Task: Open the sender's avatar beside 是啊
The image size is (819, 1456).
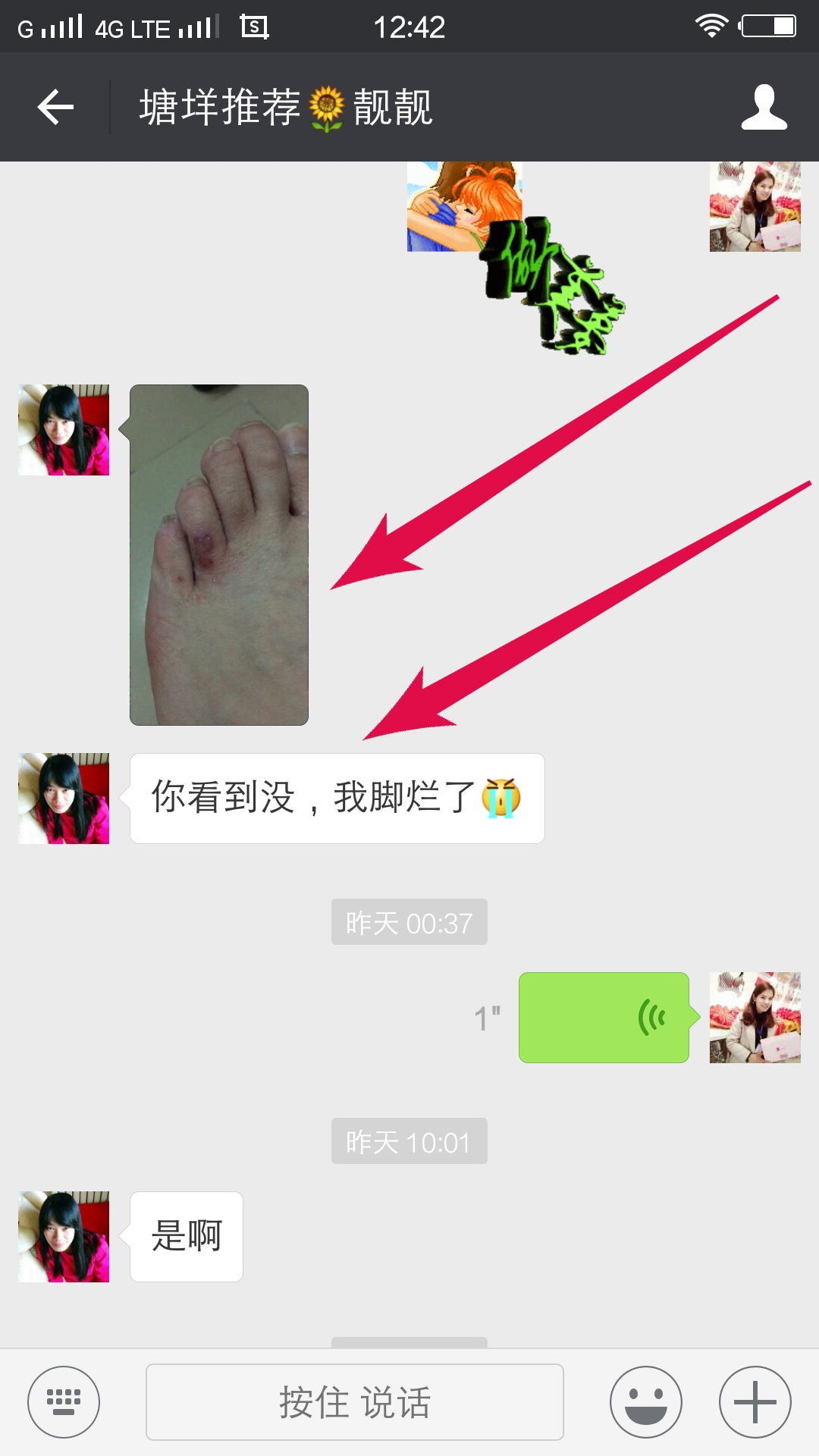Action: [64, 1237]
